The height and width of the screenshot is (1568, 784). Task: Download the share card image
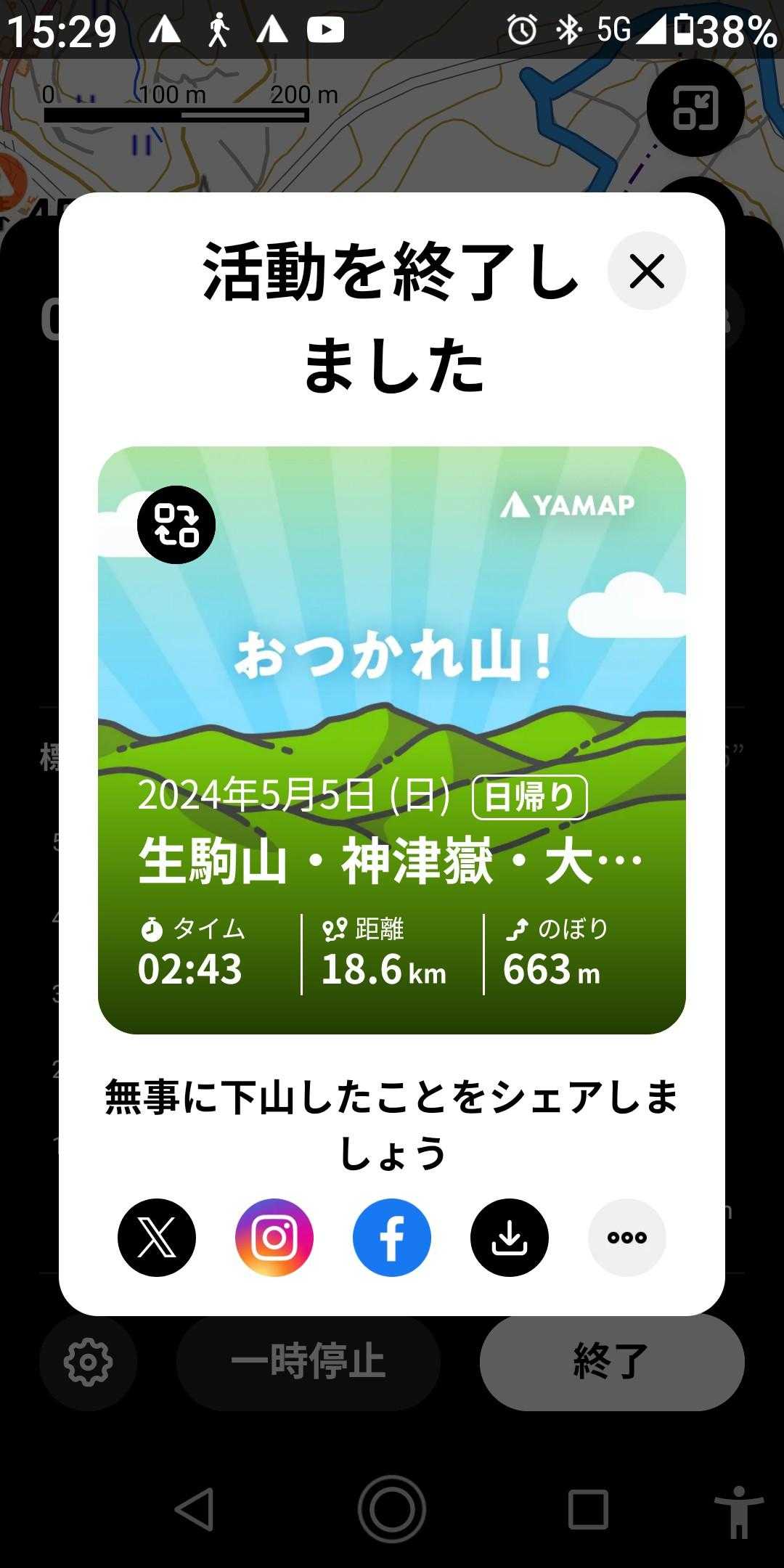pyautogui.click(x=510, y=1238)
